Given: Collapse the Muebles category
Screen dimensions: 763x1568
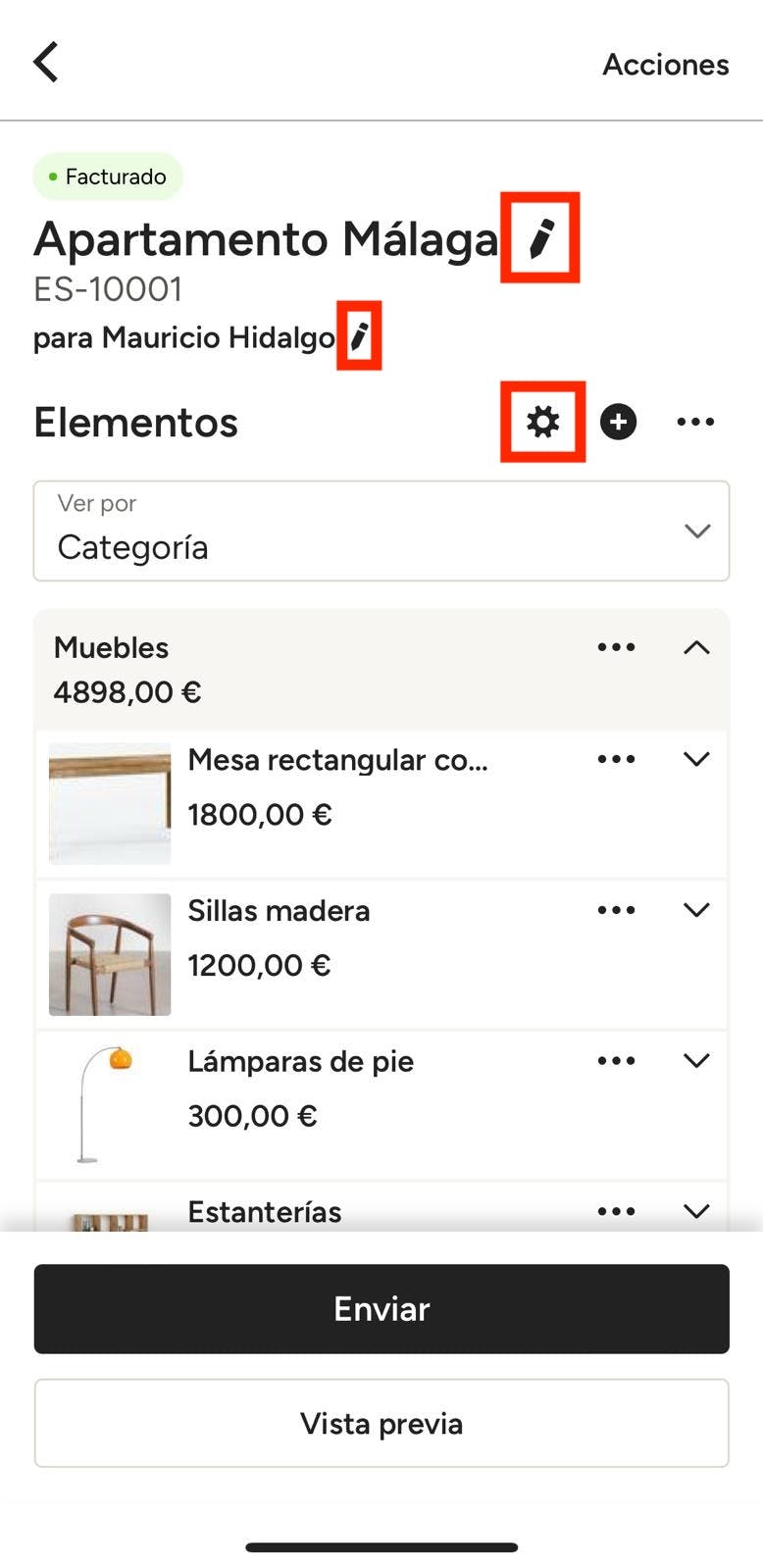Looking at the screenshot, I should click(x=696, y=647).
